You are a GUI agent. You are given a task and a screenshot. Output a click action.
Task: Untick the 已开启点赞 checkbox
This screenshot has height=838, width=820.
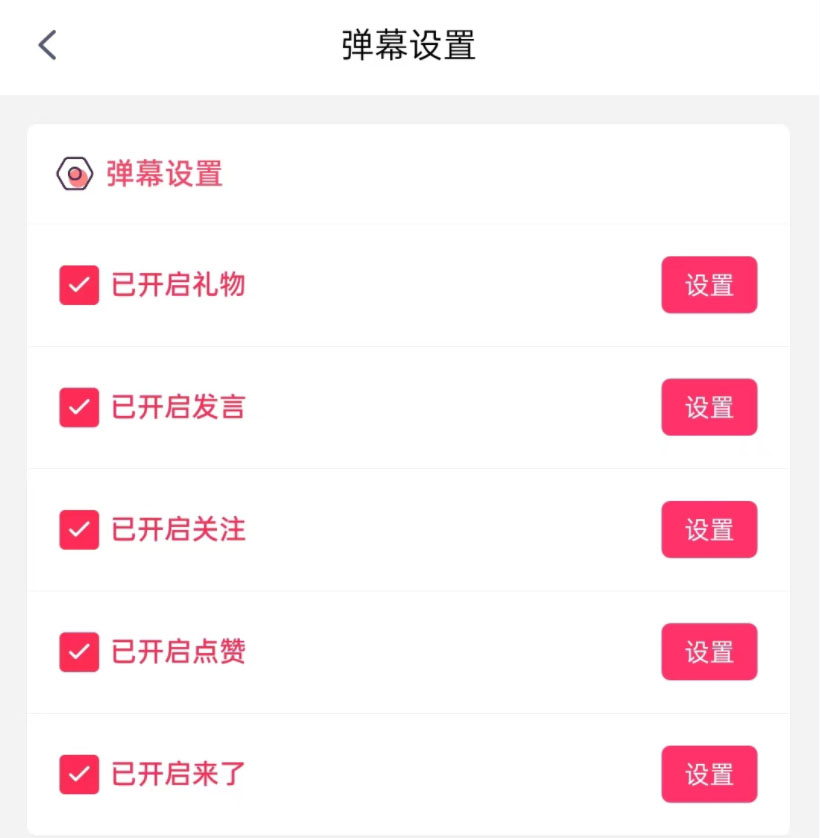[79, 652]
